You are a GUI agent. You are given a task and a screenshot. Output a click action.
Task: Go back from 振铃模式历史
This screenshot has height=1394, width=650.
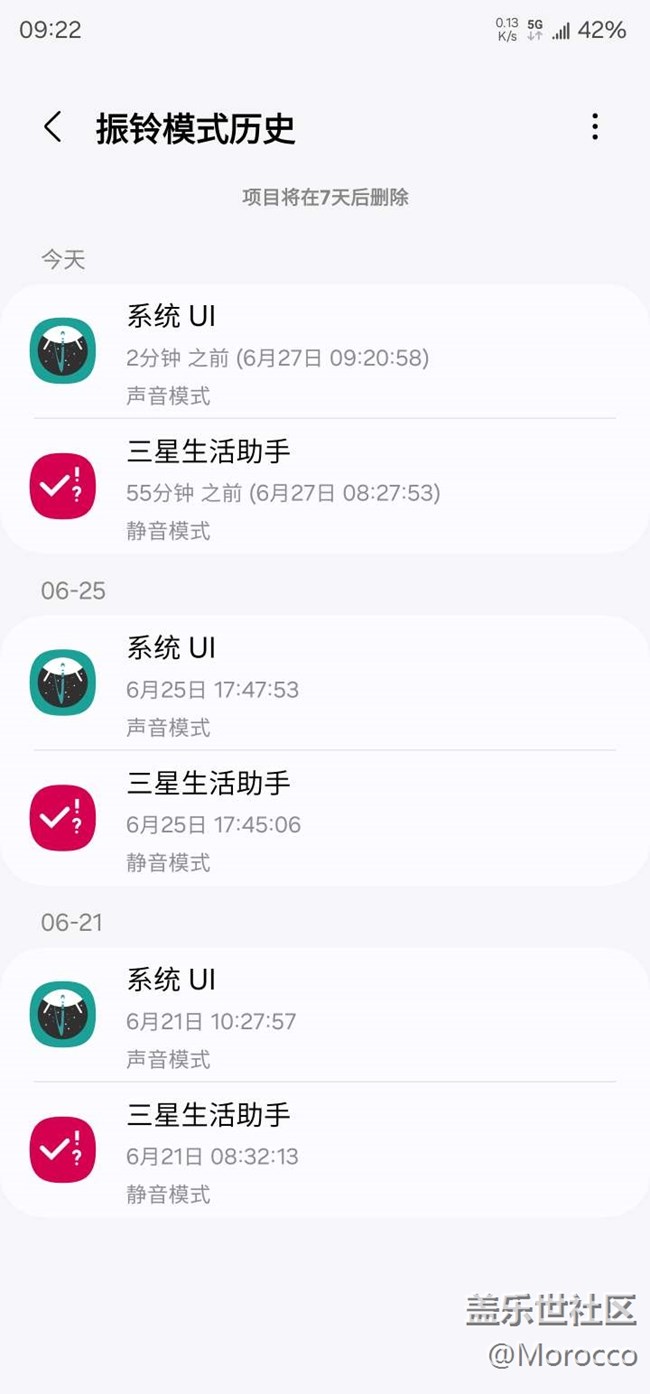click(53, 128)
